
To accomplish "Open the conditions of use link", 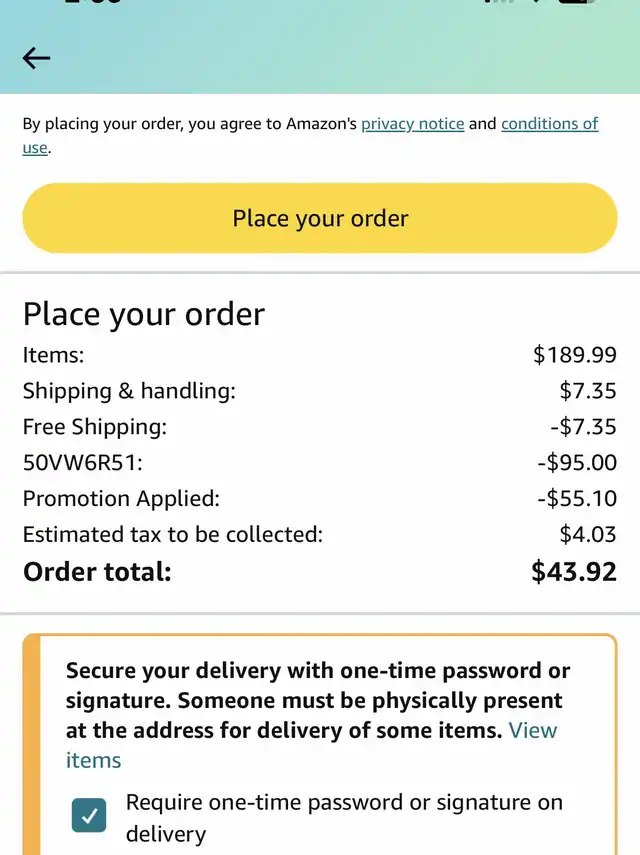I will point(549,124).
